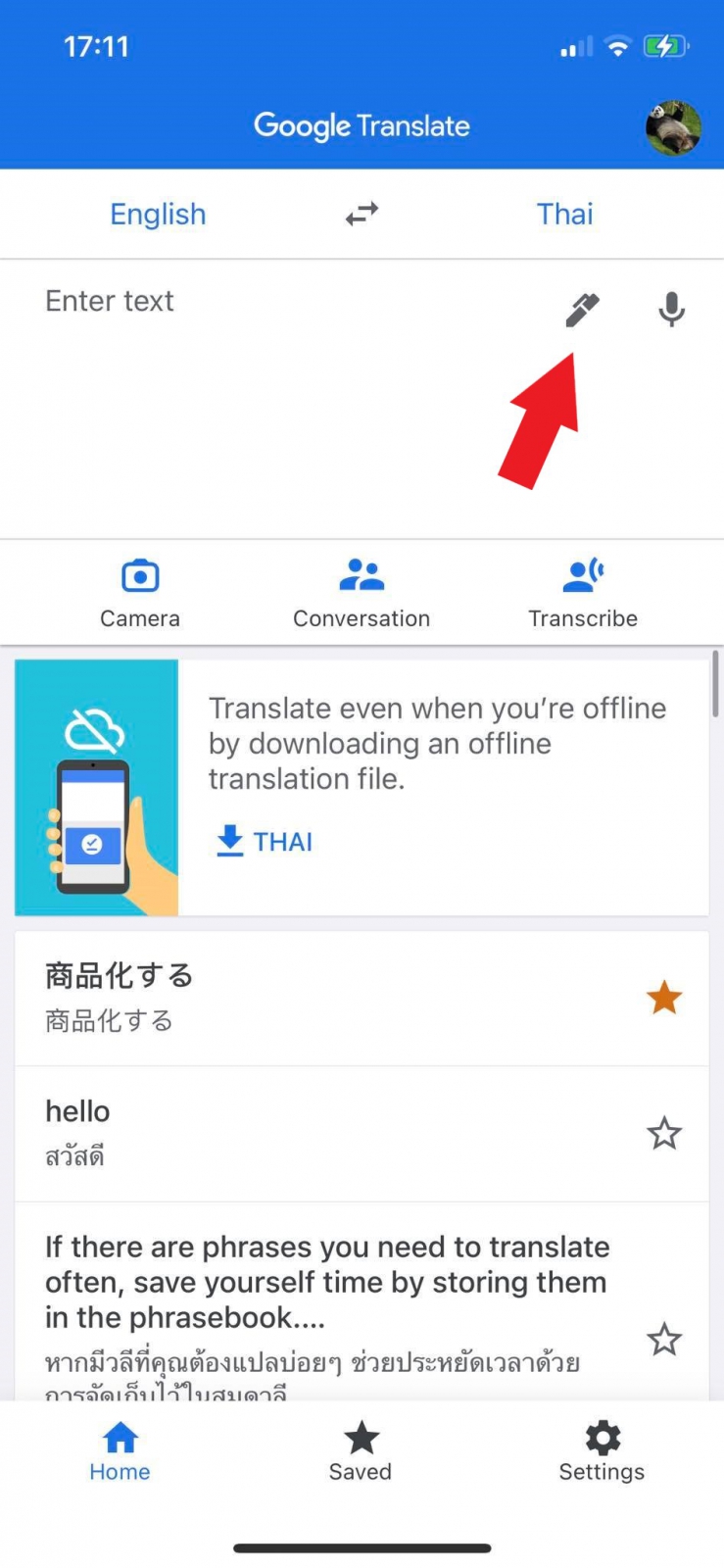Go to the Home tab
The width and height of the screenshot is (724, 1568).
120,1451
